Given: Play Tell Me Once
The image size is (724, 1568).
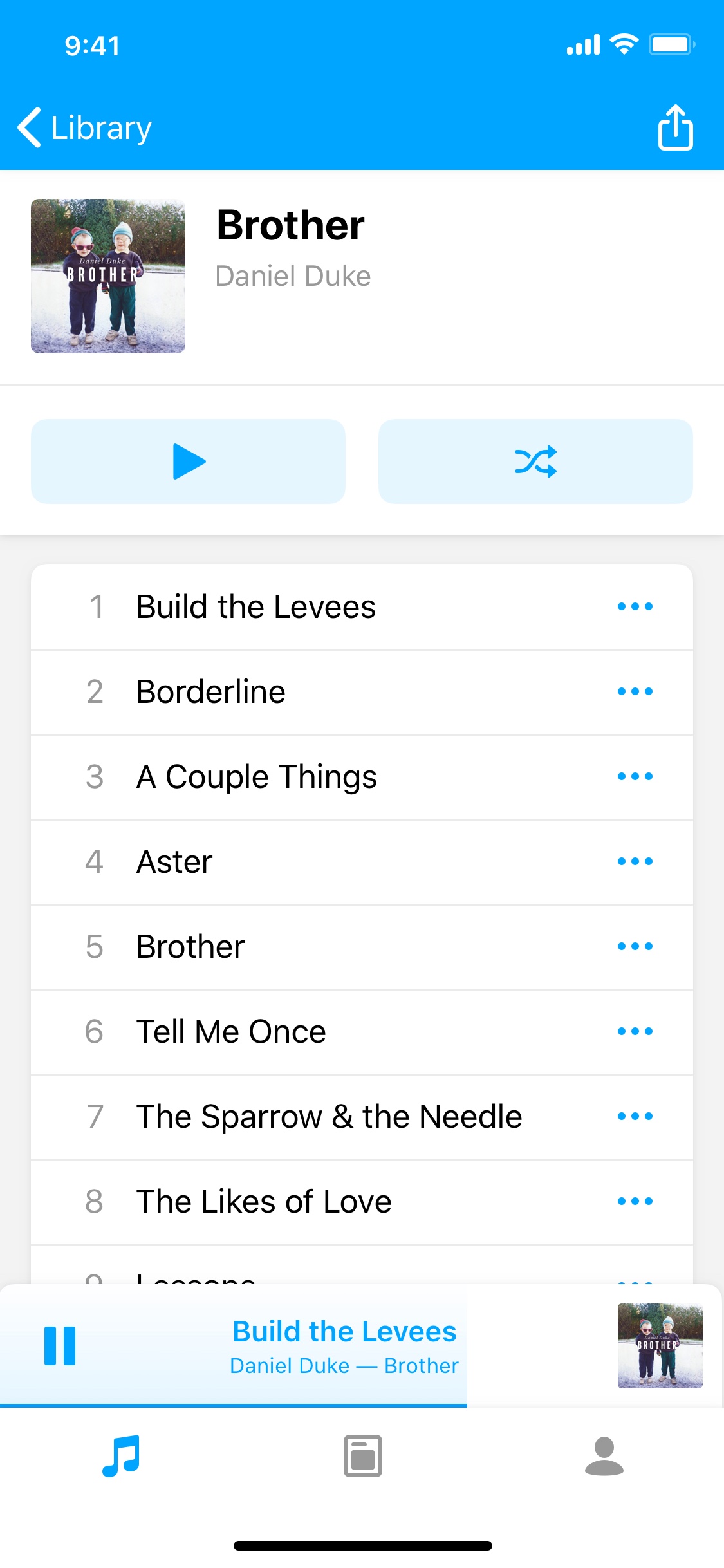Looking at the screenshot, I should (x=362, y=1032).
